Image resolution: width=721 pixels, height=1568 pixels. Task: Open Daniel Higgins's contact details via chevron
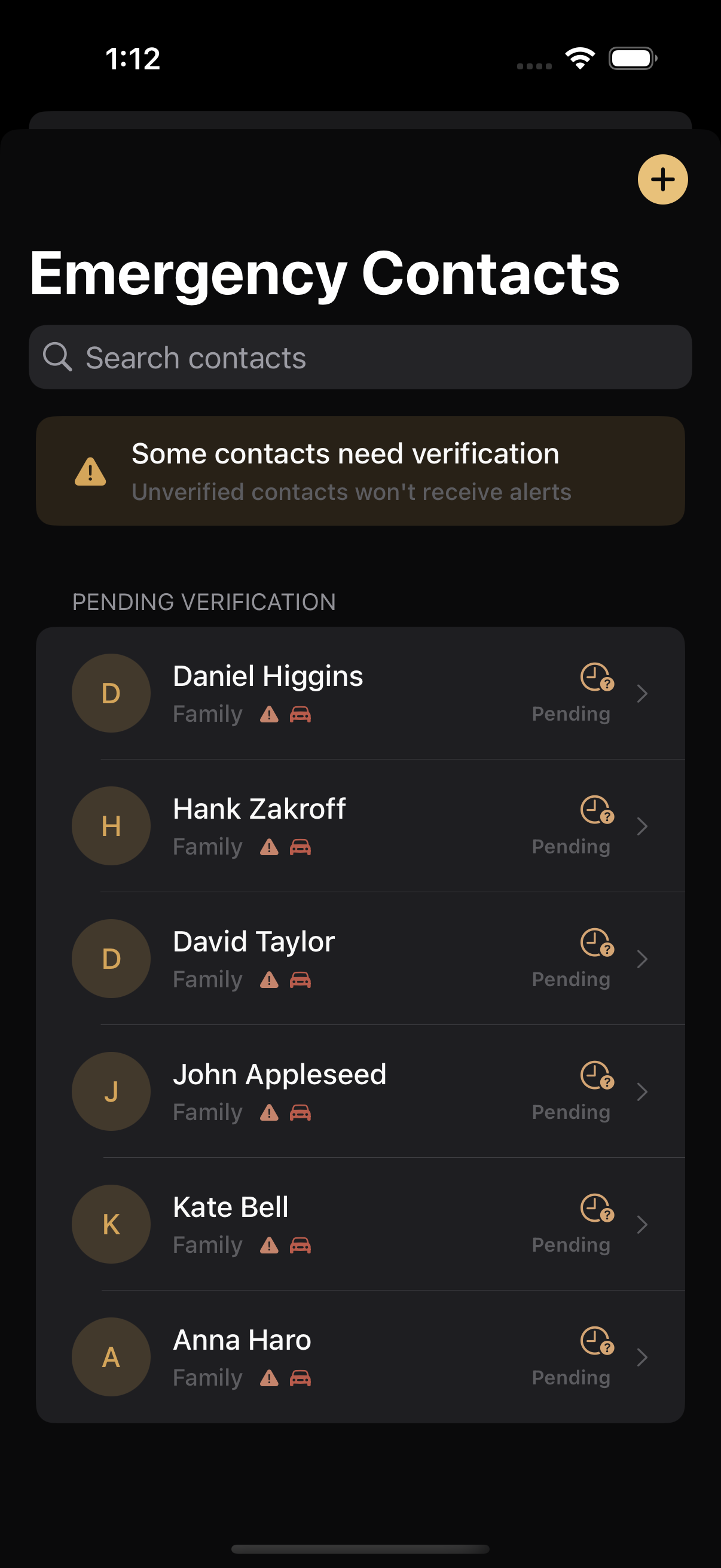pyautogui.click(x=643, y=693)
